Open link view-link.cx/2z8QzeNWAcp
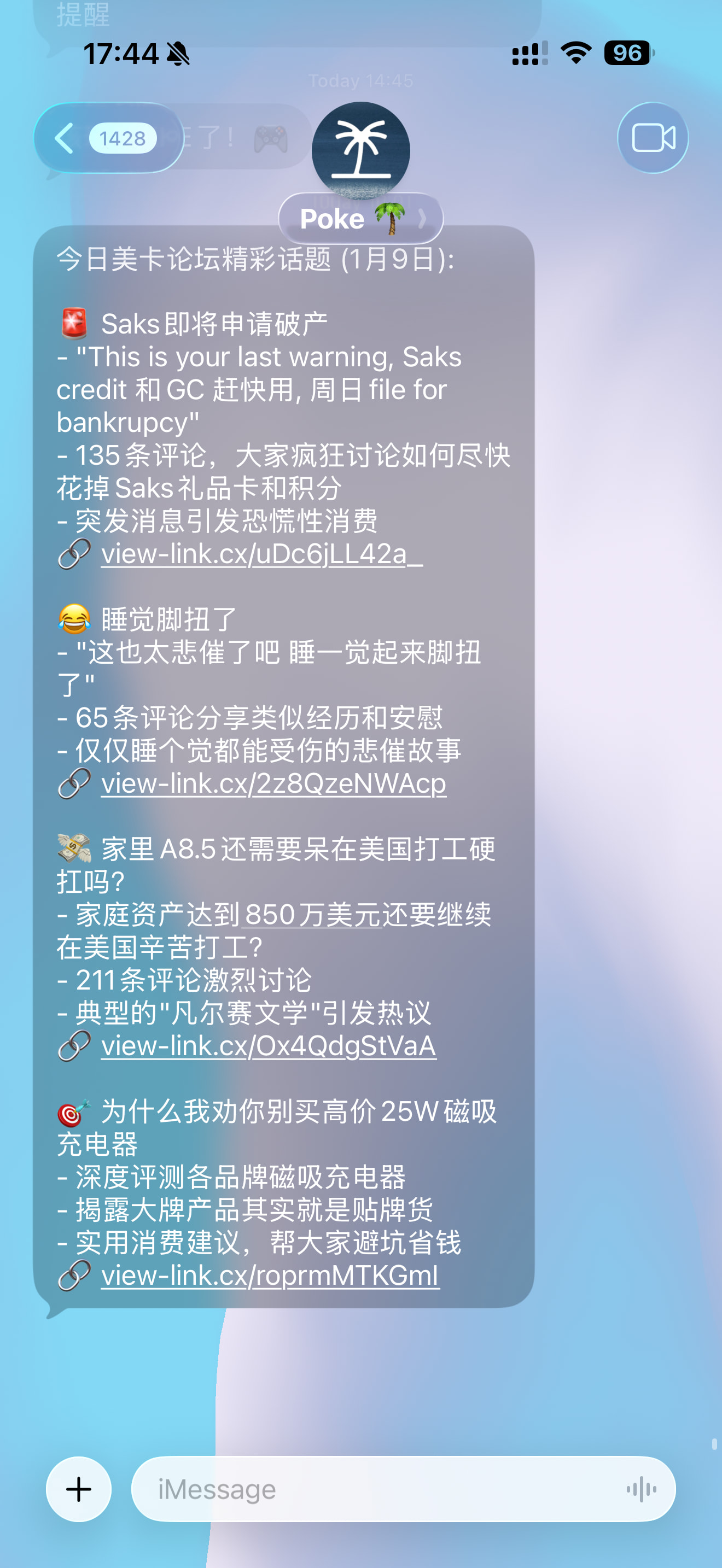Screen dimensions: 722x1568 pos(273,783)
